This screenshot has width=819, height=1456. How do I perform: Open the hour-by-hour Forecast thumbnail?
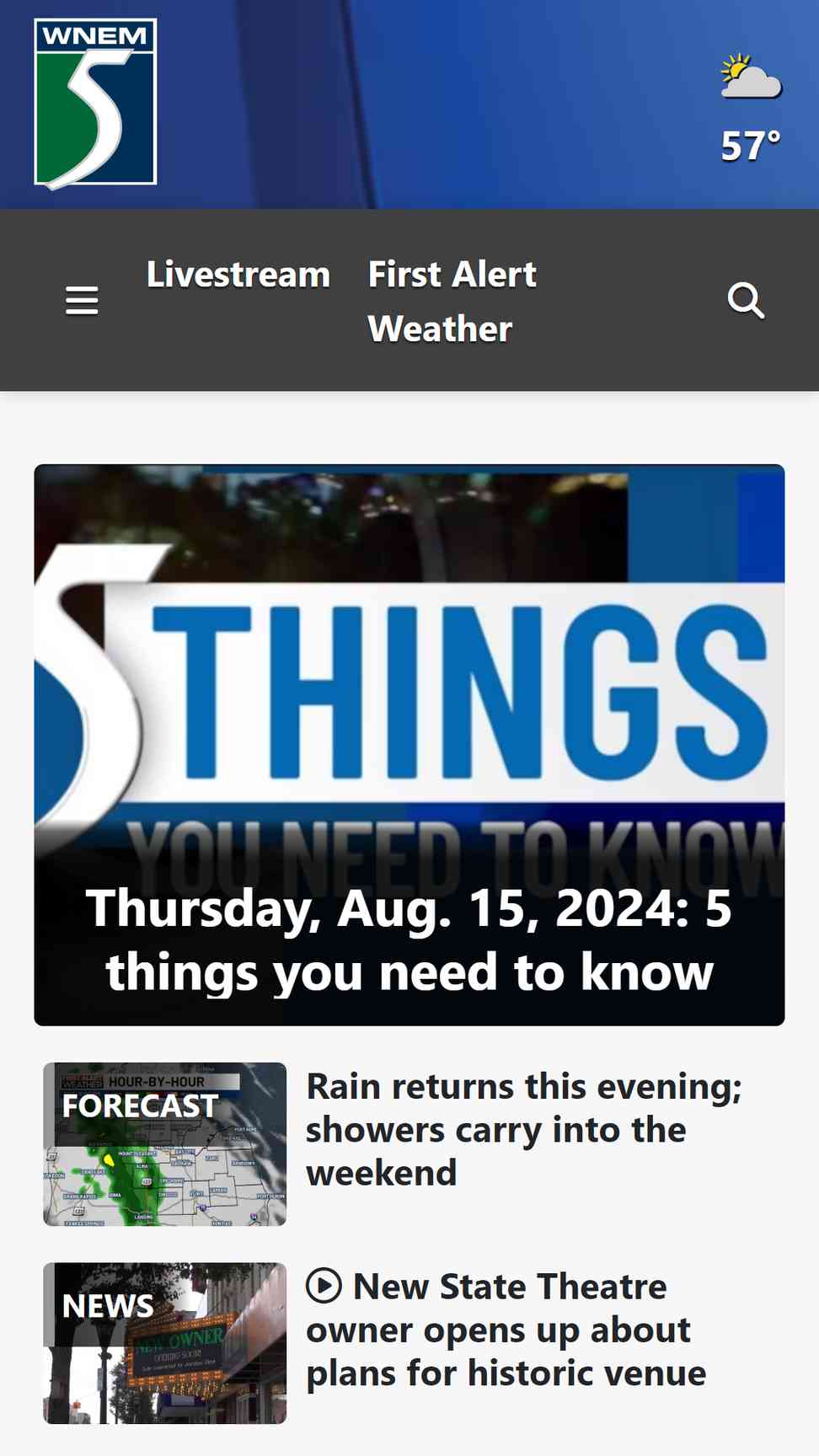tap(165, 1143)
